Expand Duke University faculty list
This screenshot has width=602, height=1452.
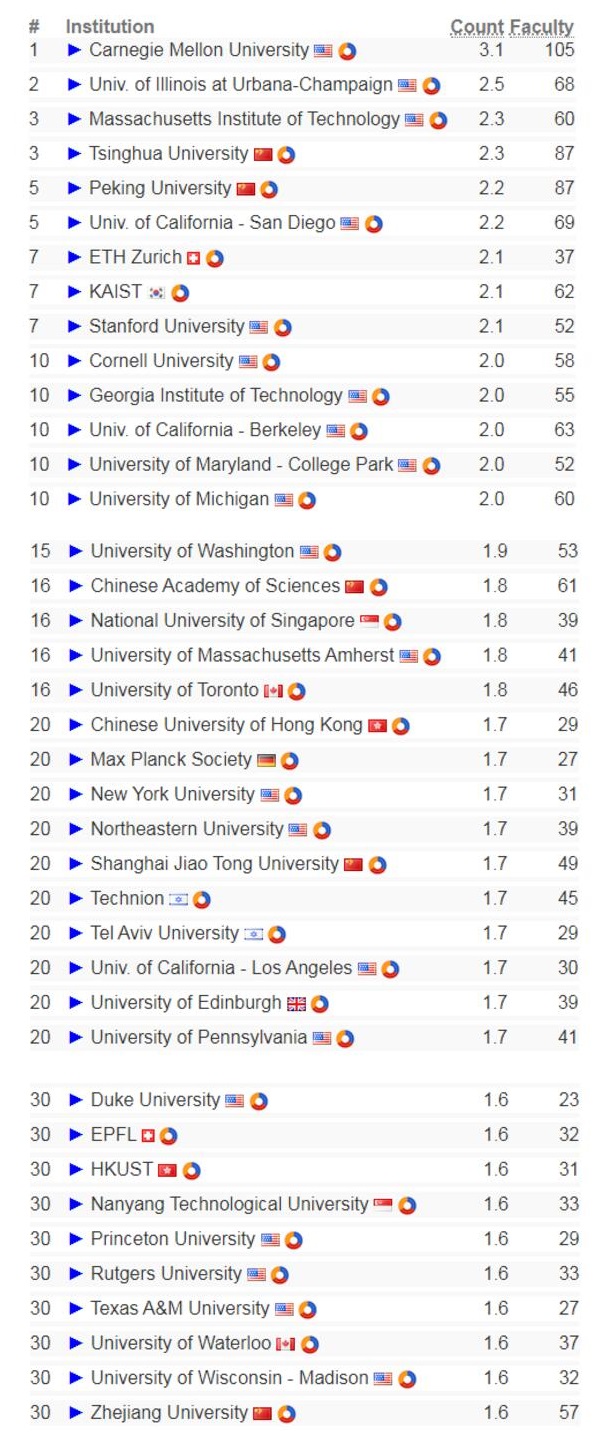(76, 1100)
